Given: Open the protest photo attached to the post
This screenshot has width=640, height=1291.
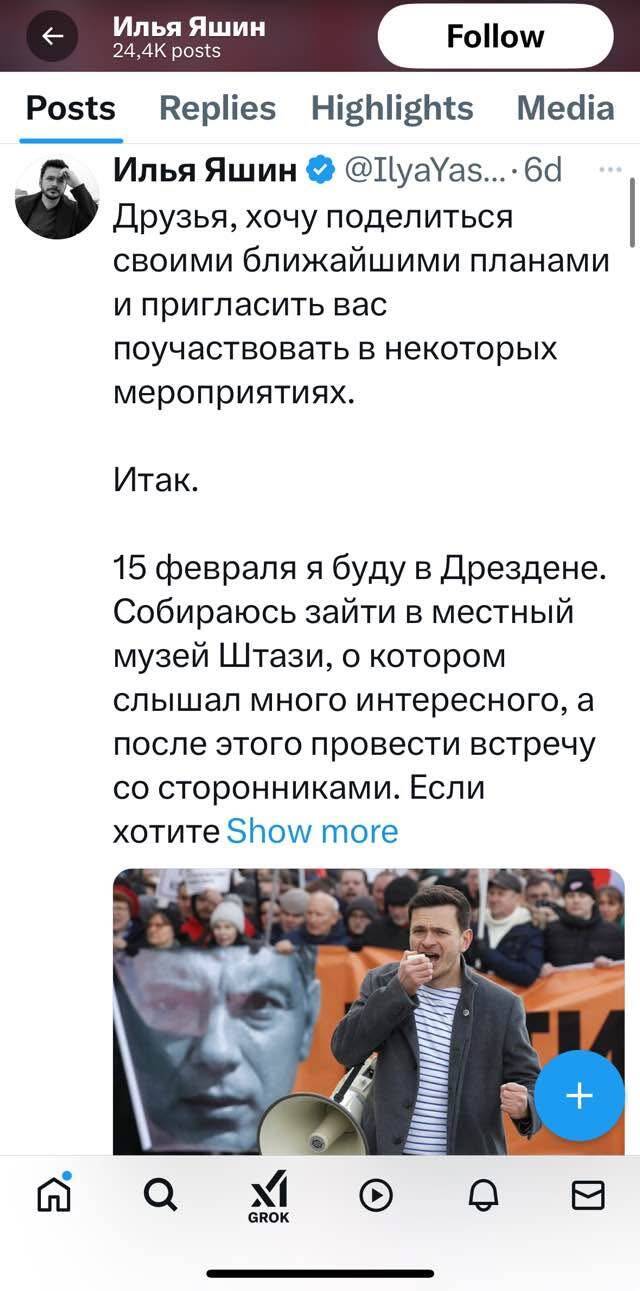Looking at the screenshot, I should [x=368, y=1011].
